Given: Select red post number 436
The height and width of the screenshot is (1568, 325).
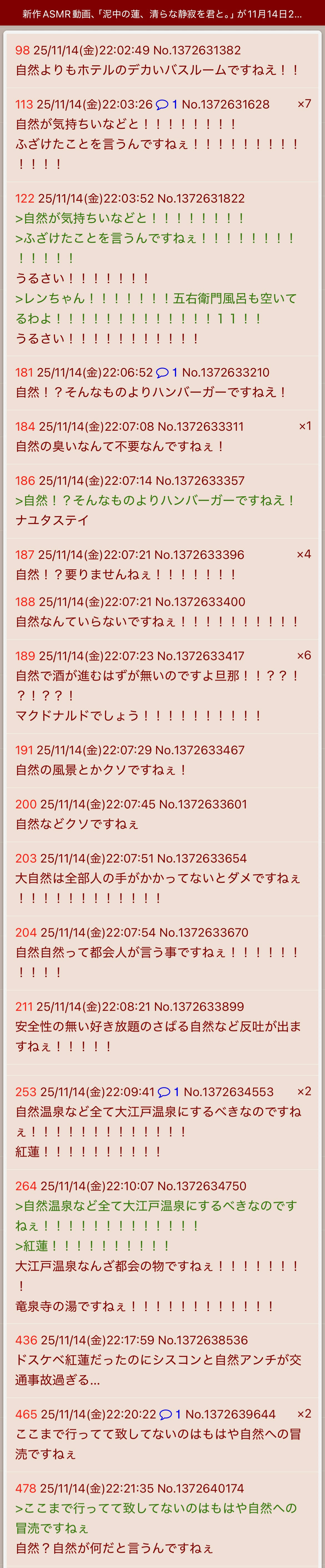Looking at the screenshot, I should (26, 1340).
